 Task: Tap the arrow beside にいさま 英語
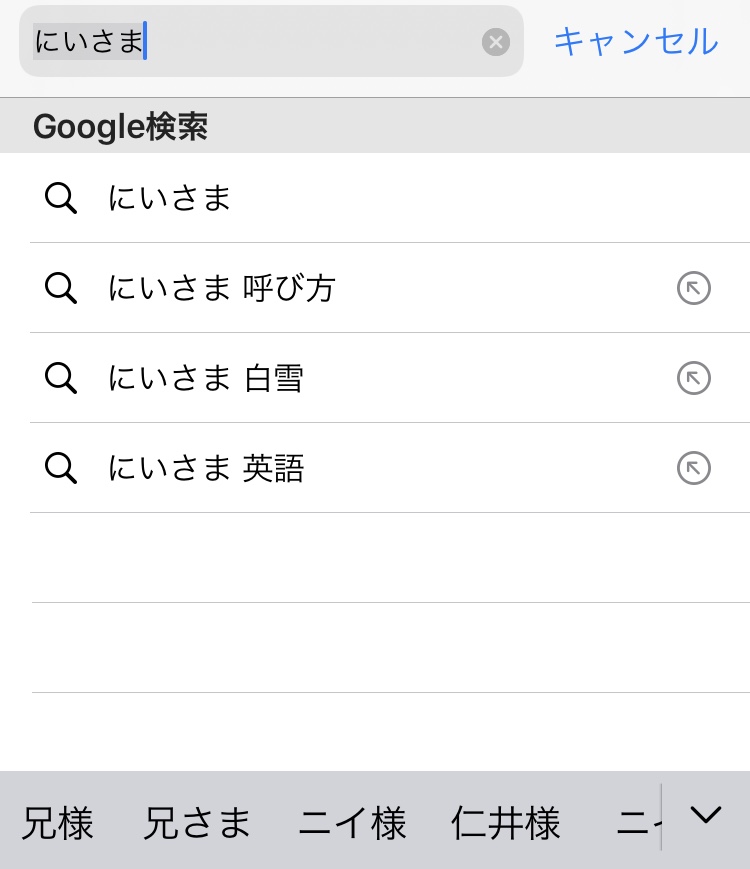[694, 468]
